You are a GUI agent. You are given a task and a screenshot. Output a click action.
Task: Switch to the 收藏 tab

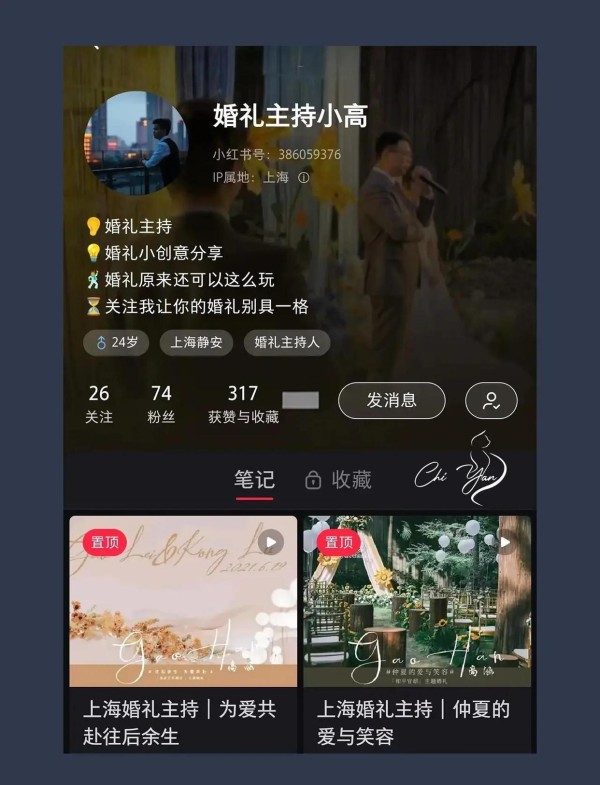pyautogui.click(x=339, y=480)
